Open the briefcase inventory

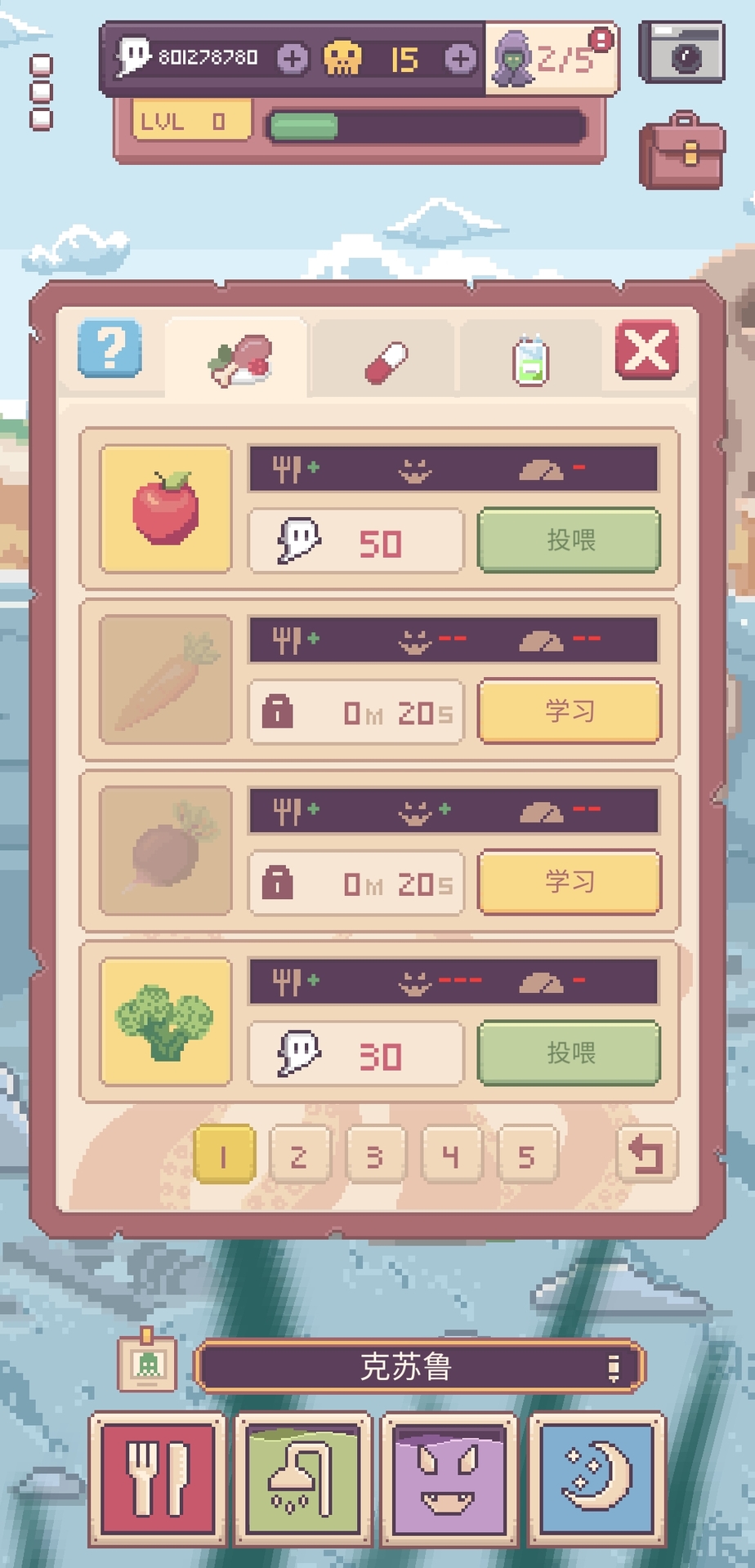(x=682, y=153)
